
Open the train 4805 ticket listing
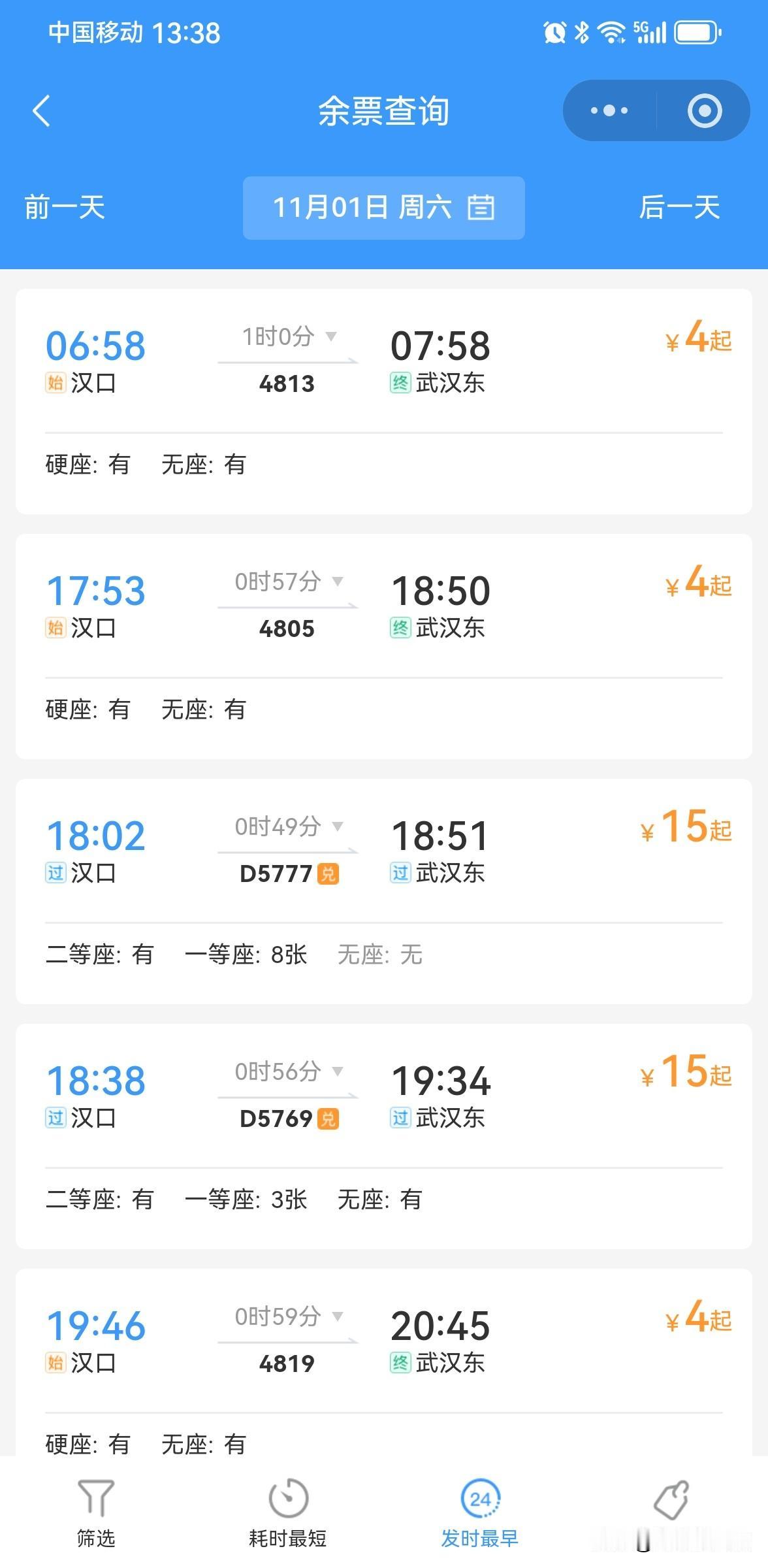click(384, 640)
